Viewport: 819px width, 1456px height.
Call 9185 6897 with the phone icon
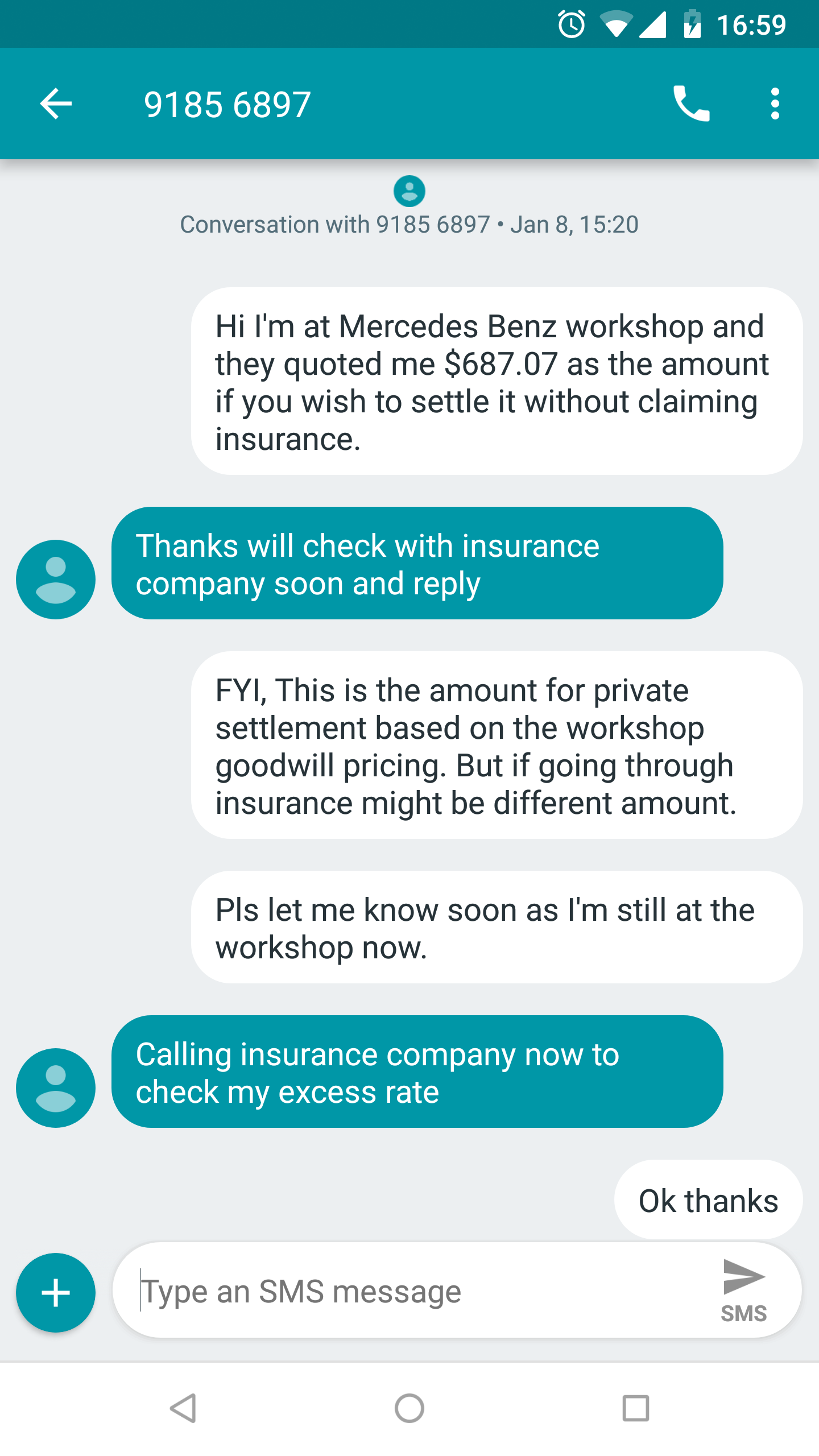pyautogui.click(x=691, y=104)
